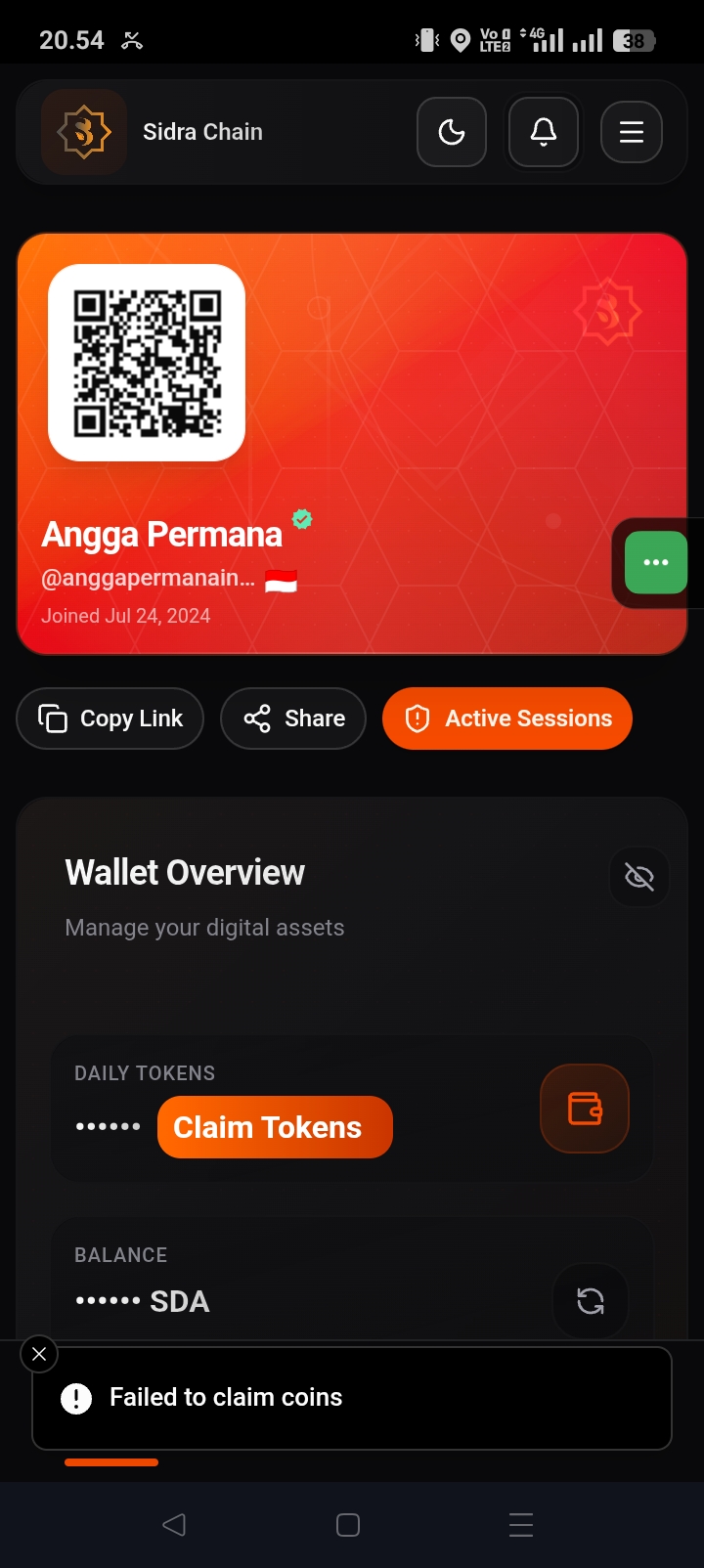Viewport: 704px width, 1568px height.
Task: Refresh the SDA balance
Action: tap(591, 1301)
